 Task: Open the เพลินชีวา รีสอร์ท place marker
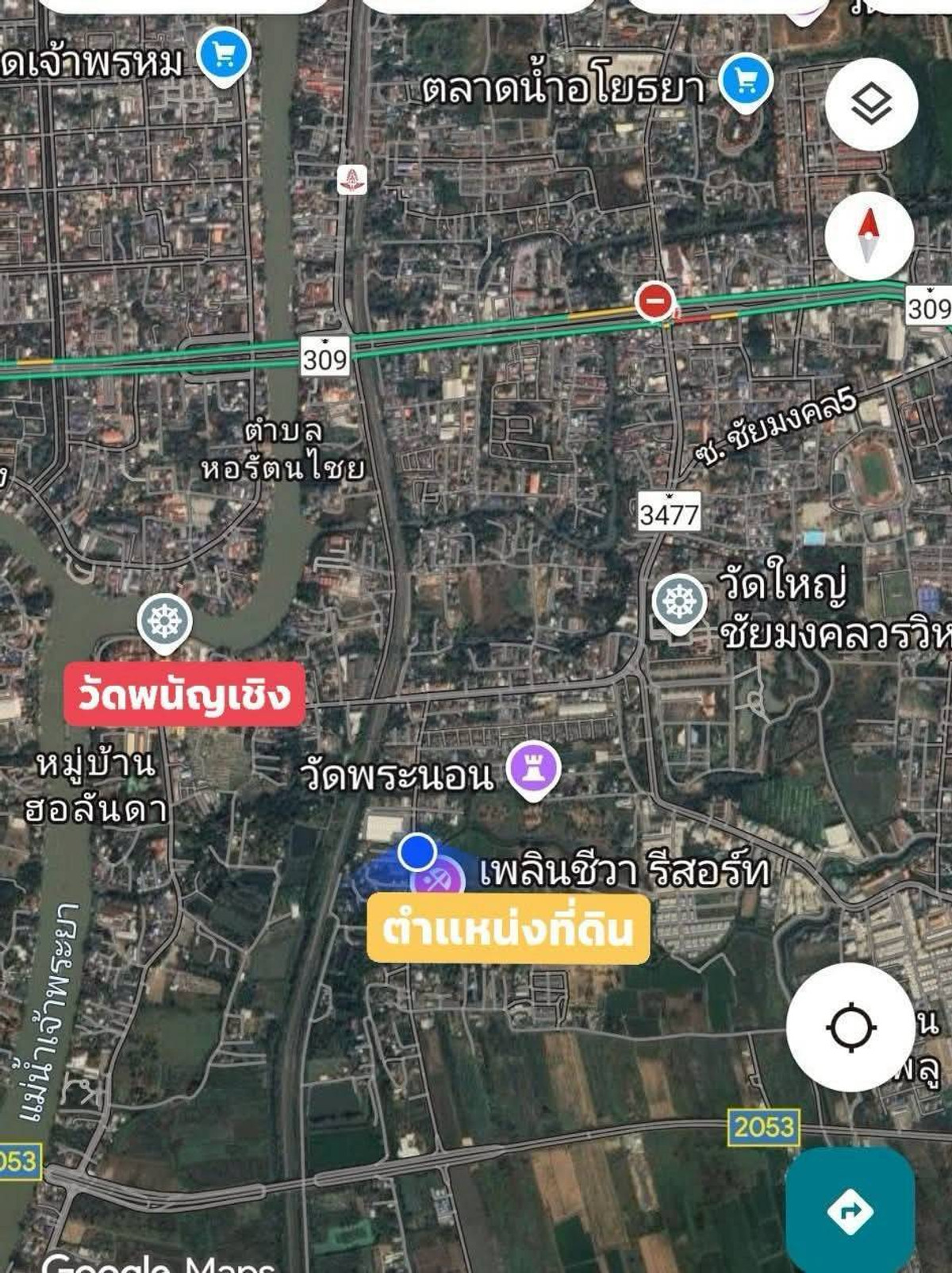438,880
